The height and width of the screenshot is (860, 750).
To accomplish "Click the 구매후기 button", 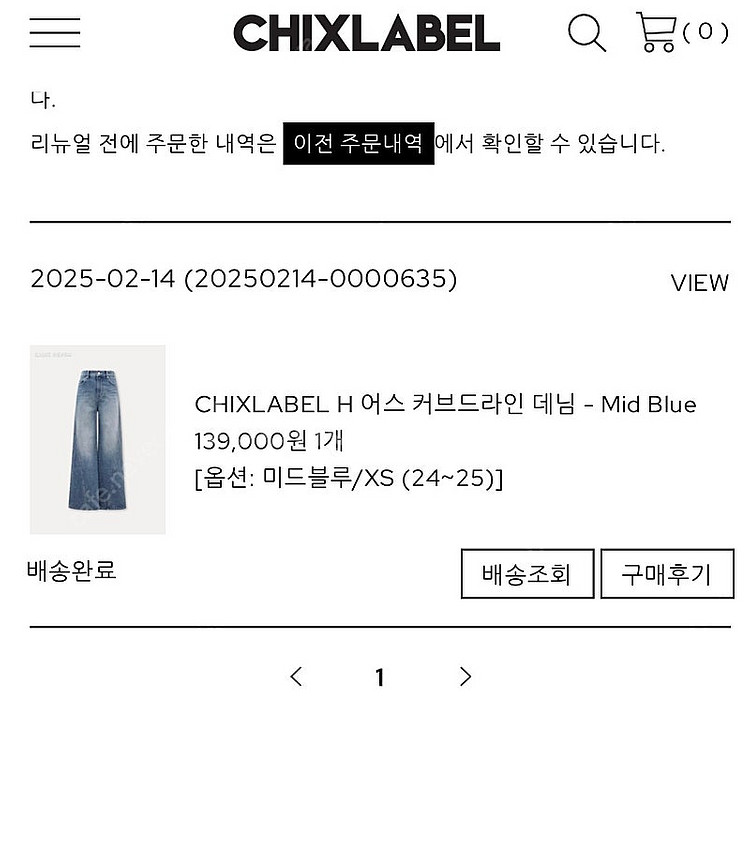I will (666, 574).
